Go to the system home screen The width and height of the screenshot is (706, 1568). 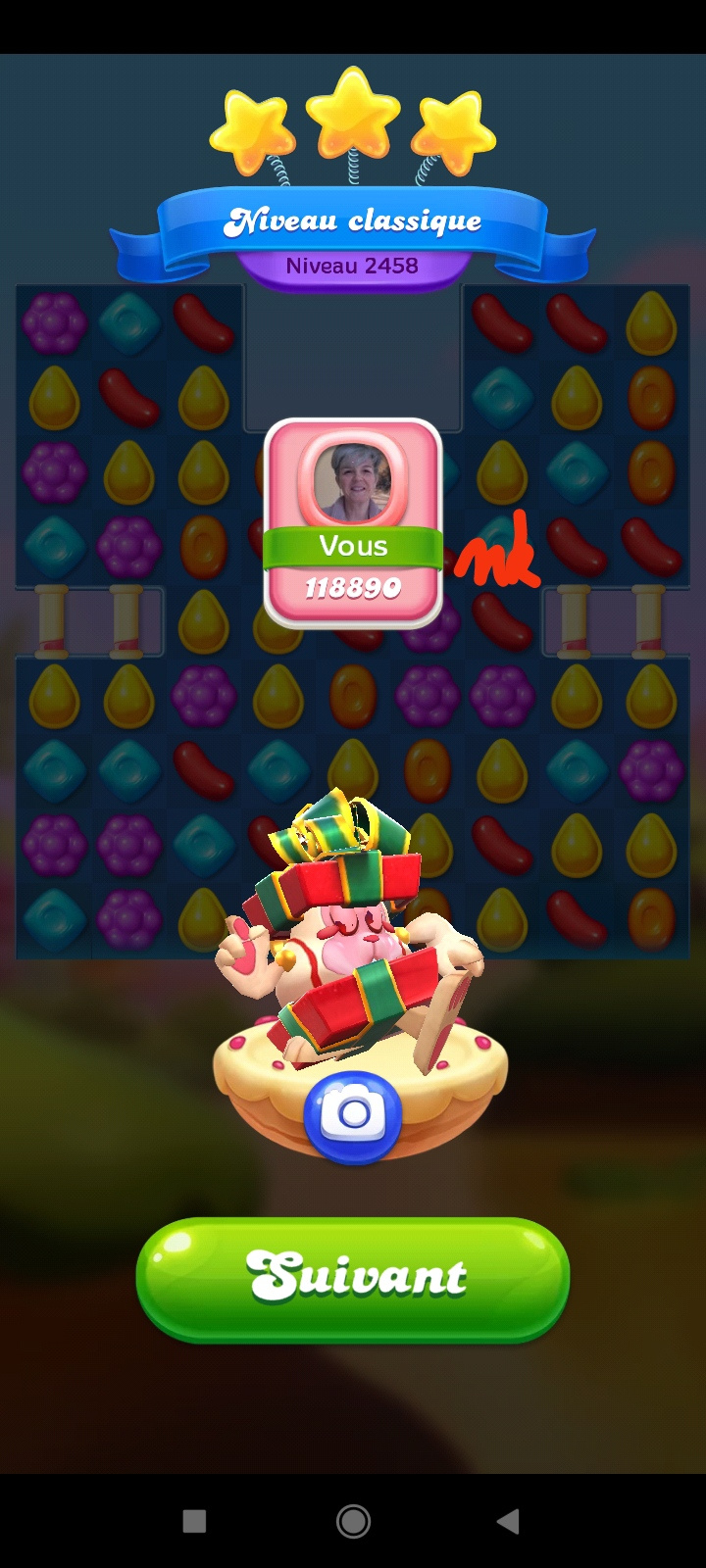tap(353, 1521)
